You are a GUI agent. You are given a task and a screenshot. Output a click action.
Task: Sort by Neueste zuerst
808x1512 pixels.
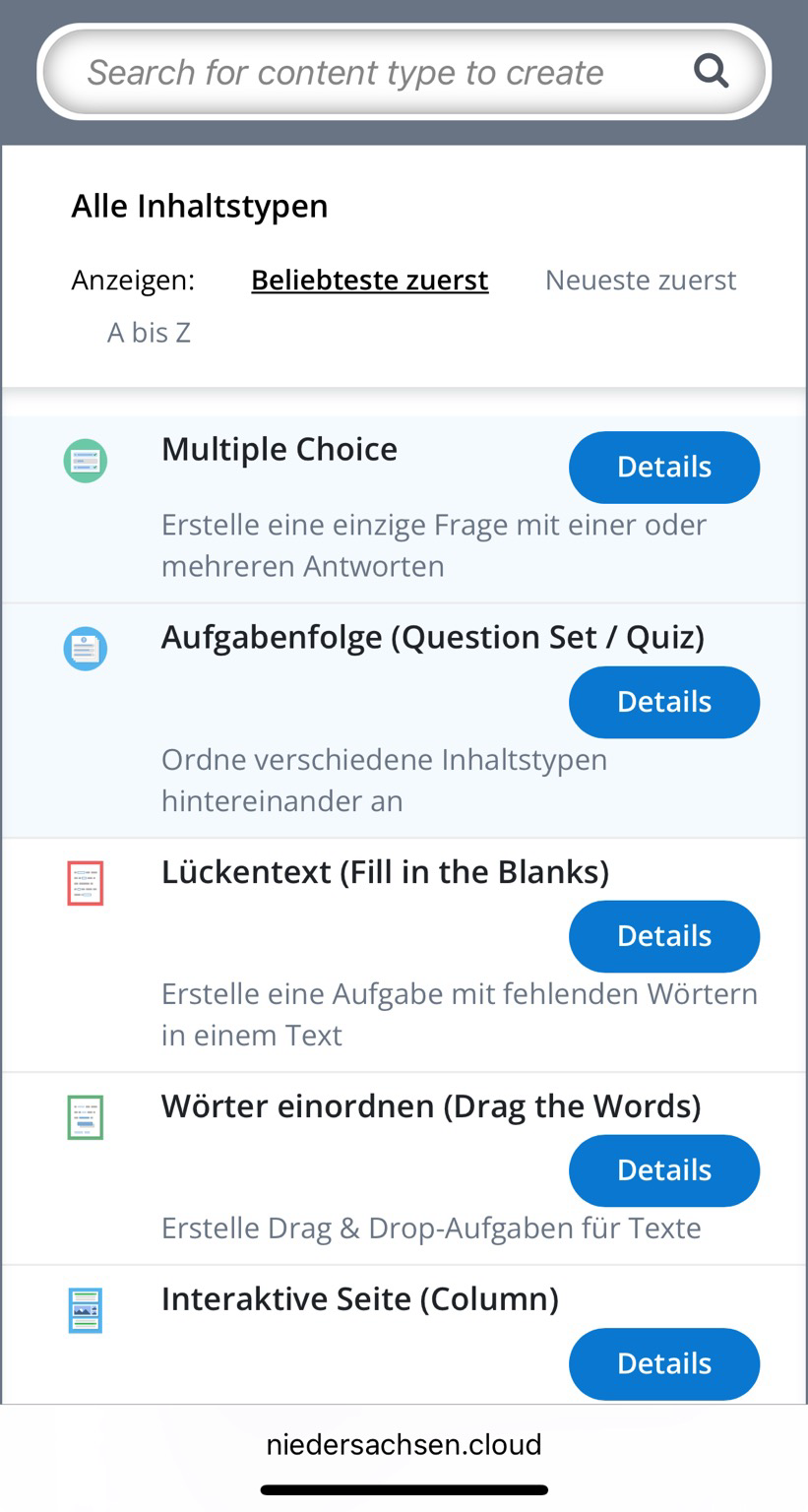tap(640, 281)
